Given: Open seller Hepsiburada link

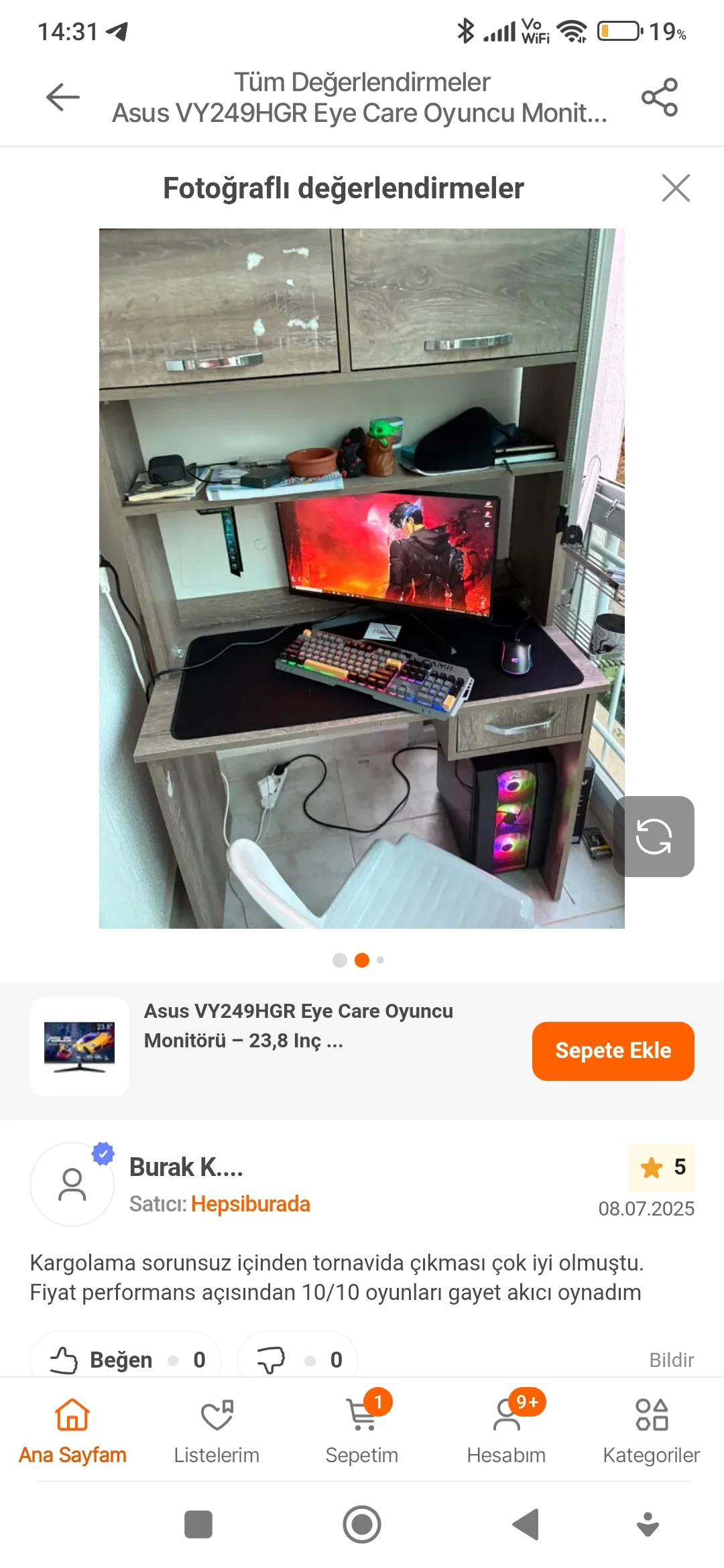Looking at the screenshot, I should pyautogui.click(x=250, y=1204).
